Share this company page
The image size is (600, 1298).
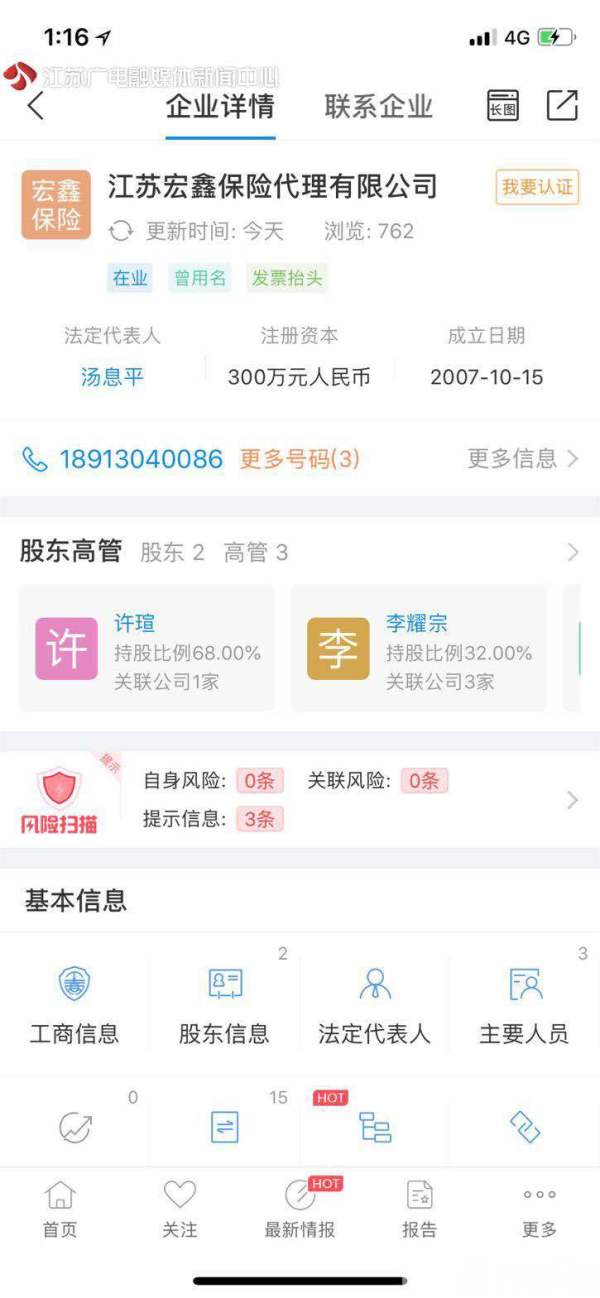[x=562, y=106]
